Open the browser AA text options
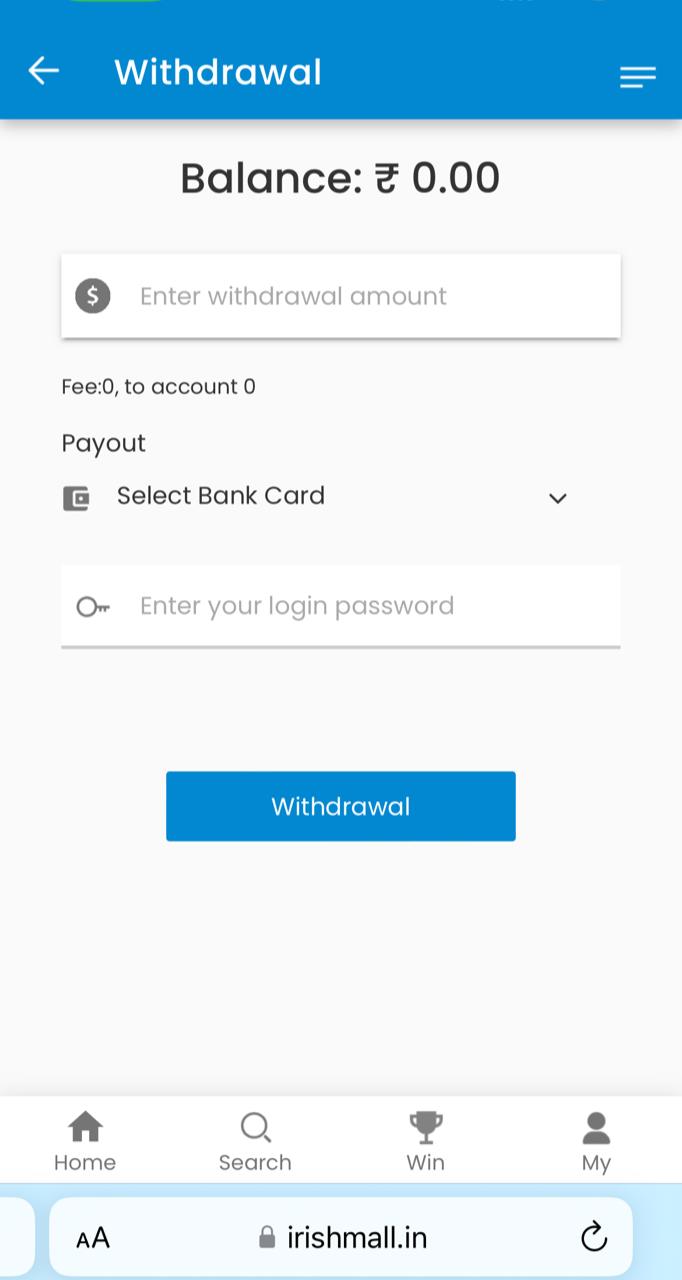 [x=93, y=1238]
